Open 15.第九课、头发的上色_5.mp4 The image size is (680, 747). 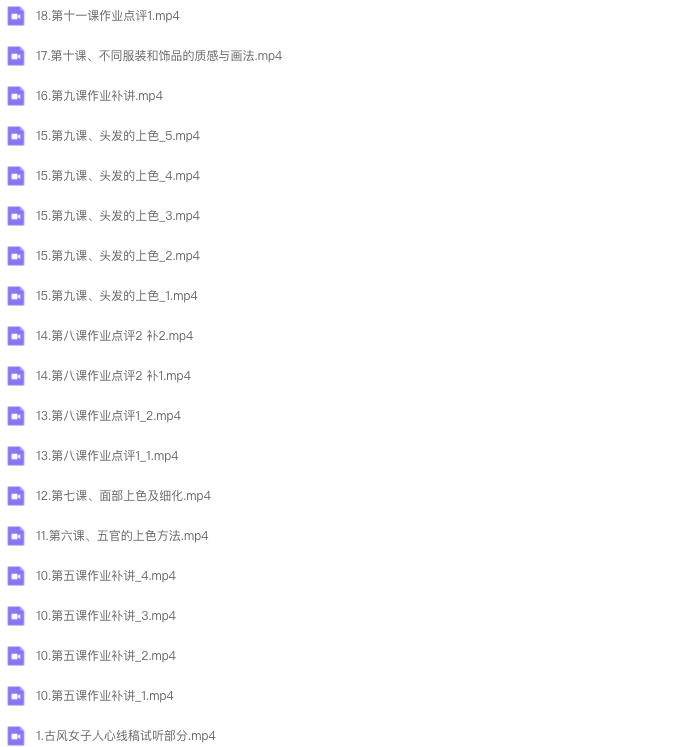click(x=117, y=136)
